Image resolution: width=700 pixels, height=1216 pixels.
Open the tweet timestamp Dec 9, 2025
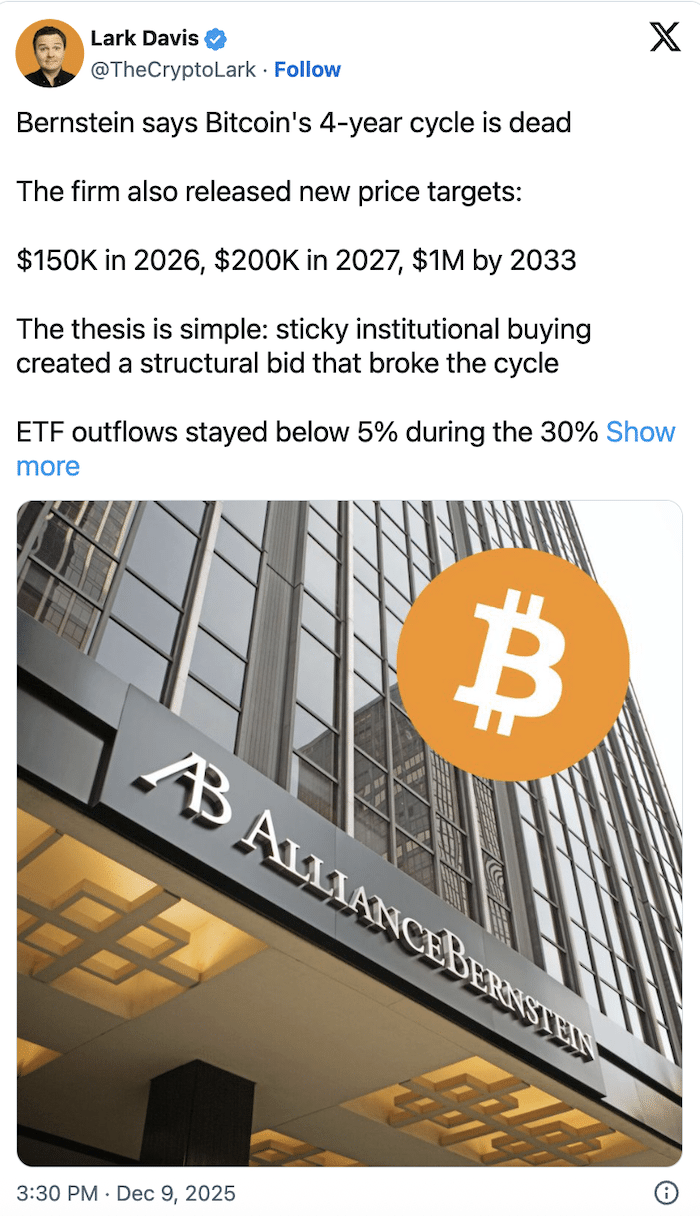pos(126,1193)
